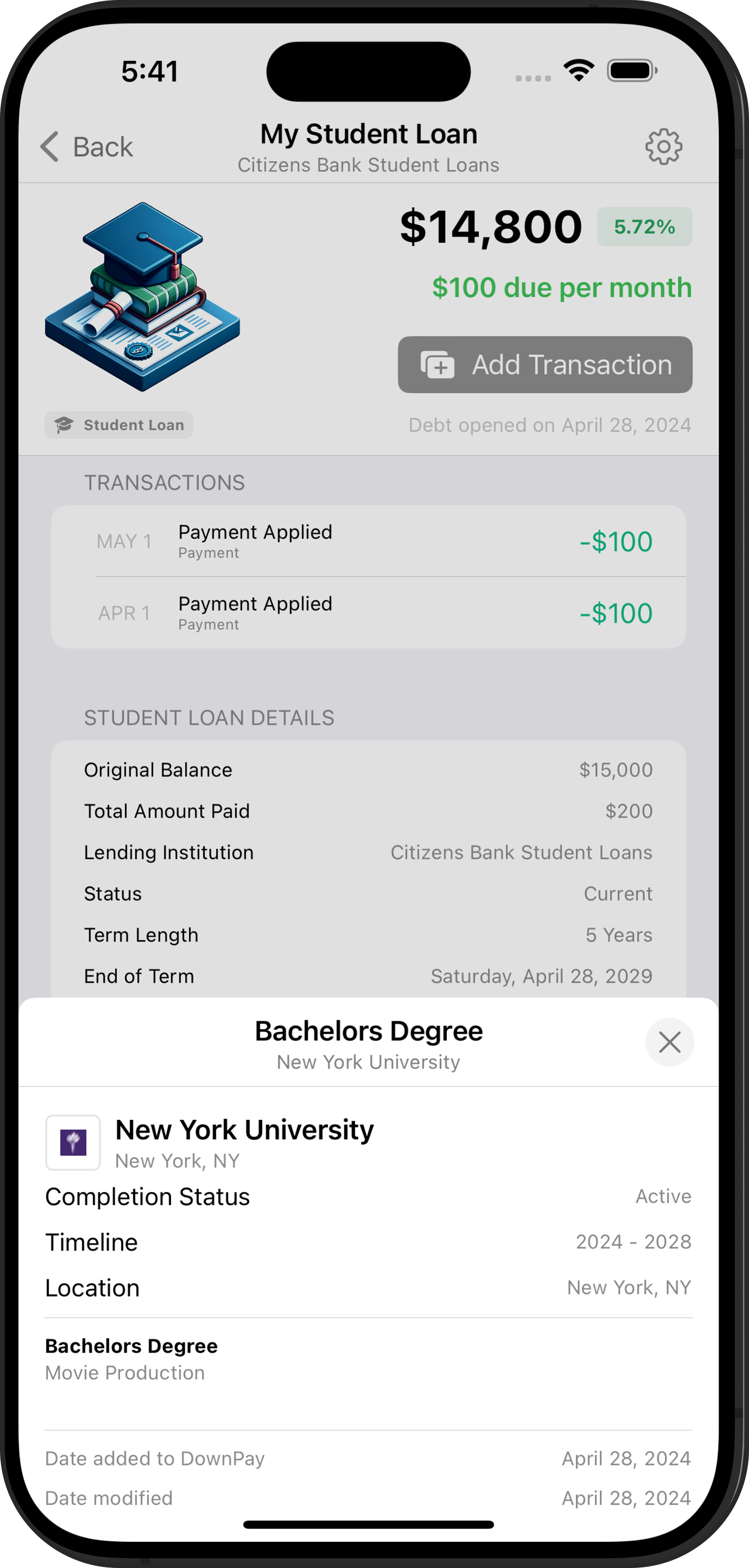749x1568 pixels.
Task: Collapse the sheet using Back chevron
Action: tap(49, 147)
